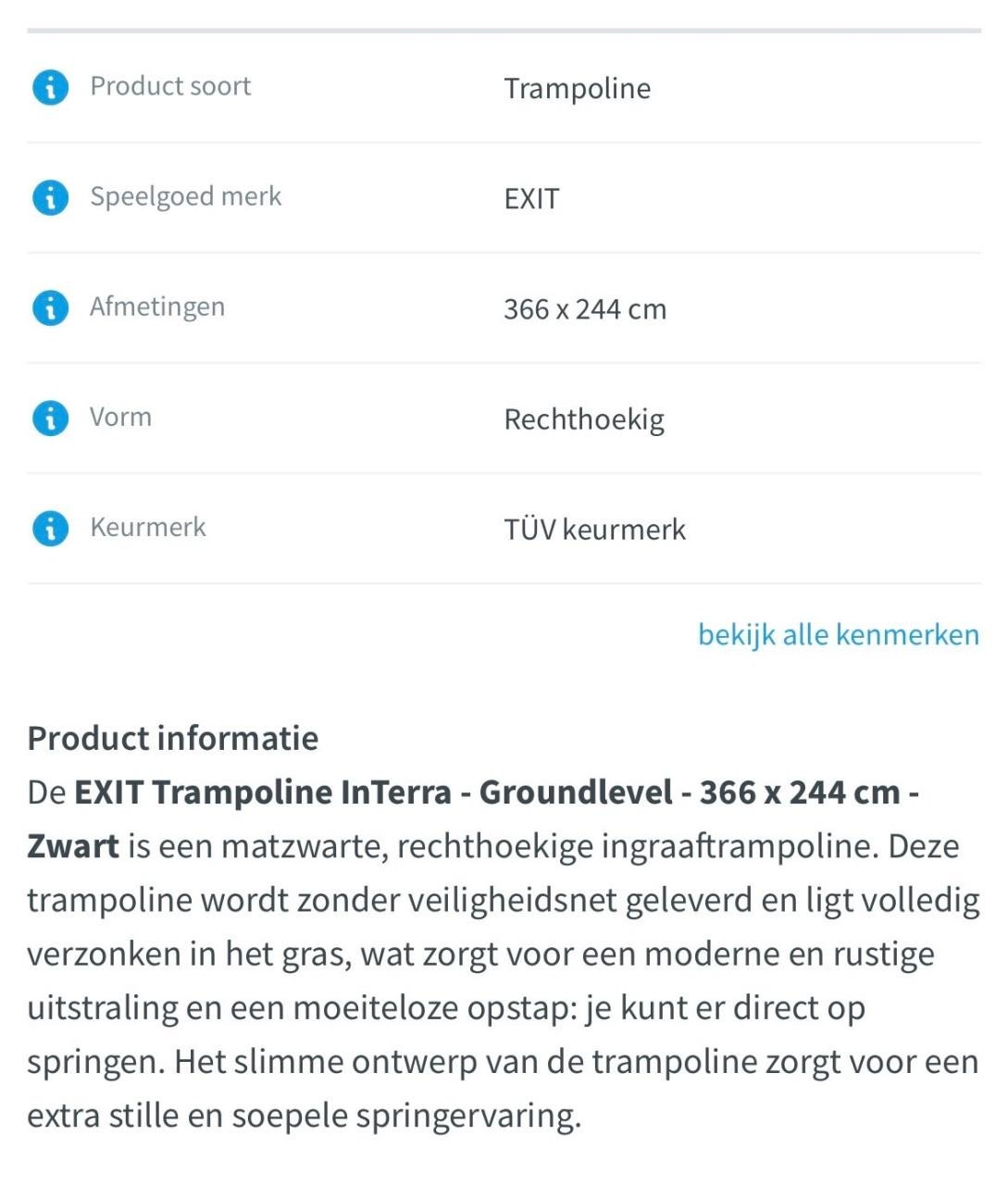The width and height of the screenshot is (1008, 1185).
Task: Open info icon next to Product soort
Action: (x=50, y=88)
